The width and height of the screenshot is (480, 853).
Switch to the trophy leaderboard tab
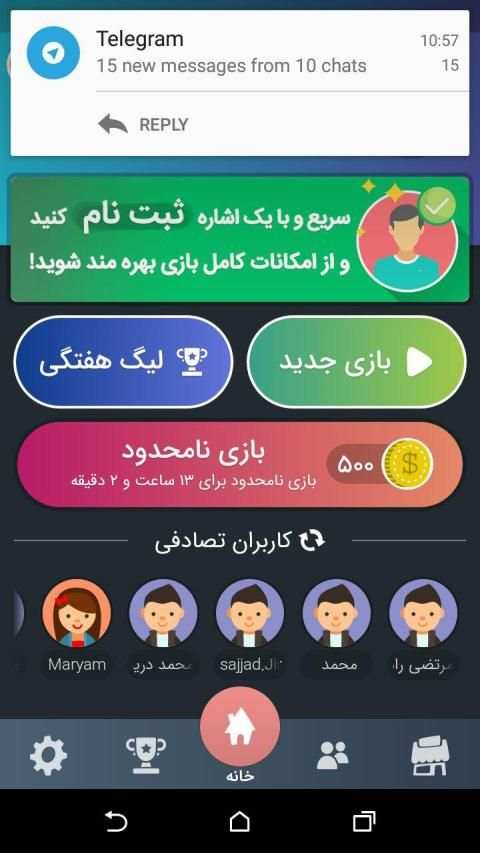(x=146, y=755)
